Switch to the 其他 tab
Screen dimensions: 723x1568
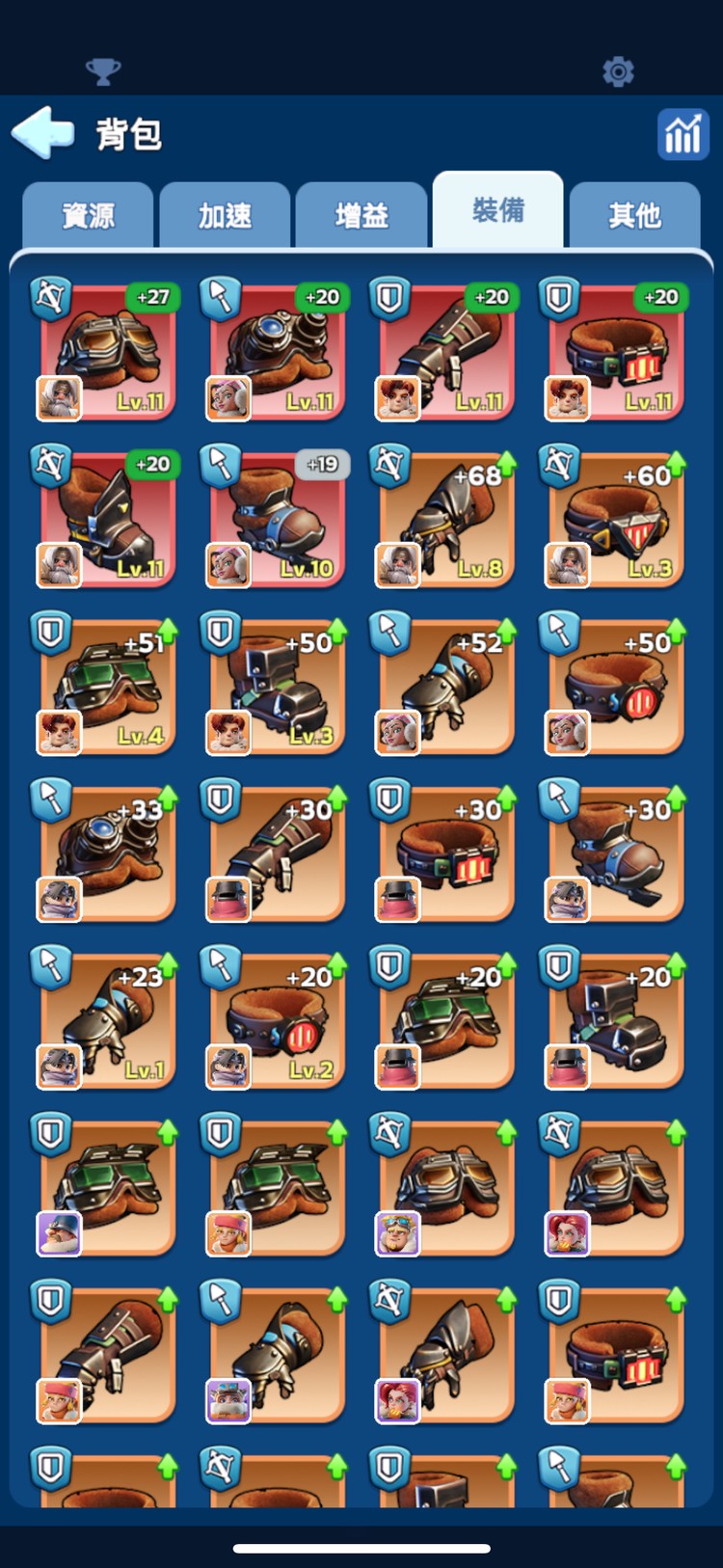634,215
